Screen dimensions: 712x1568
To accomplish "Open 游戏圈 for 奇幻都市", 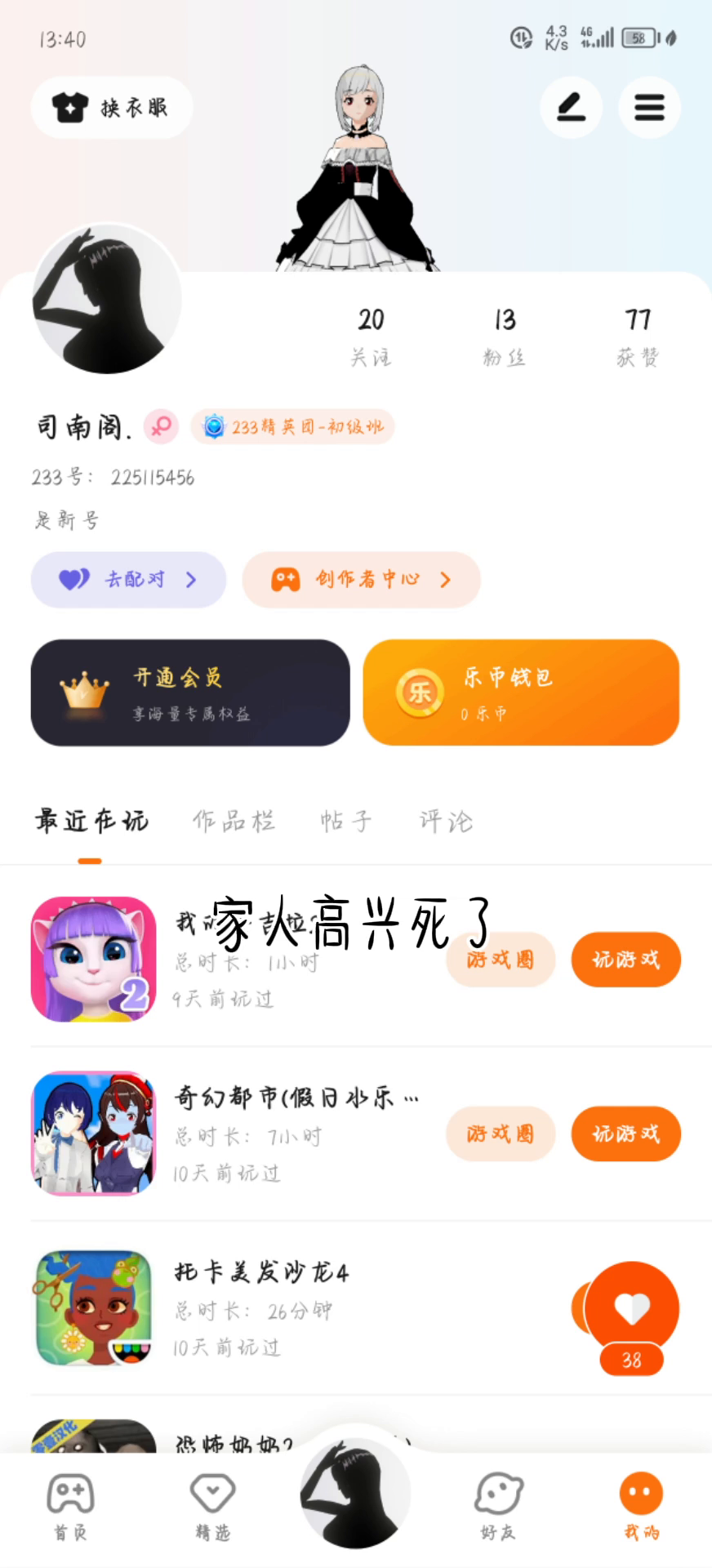I will [501, 1134].
